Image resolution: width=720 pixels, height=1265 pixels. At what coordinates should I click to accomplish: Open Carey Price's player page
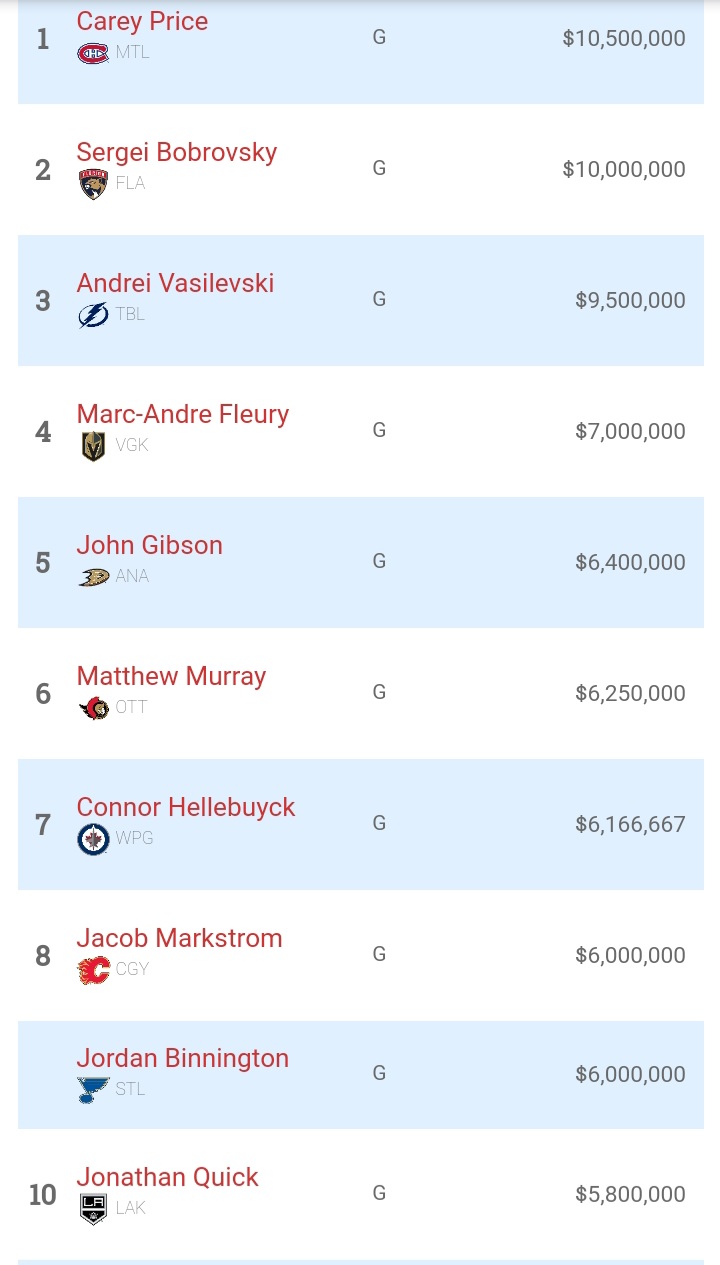tap(142, 21)
